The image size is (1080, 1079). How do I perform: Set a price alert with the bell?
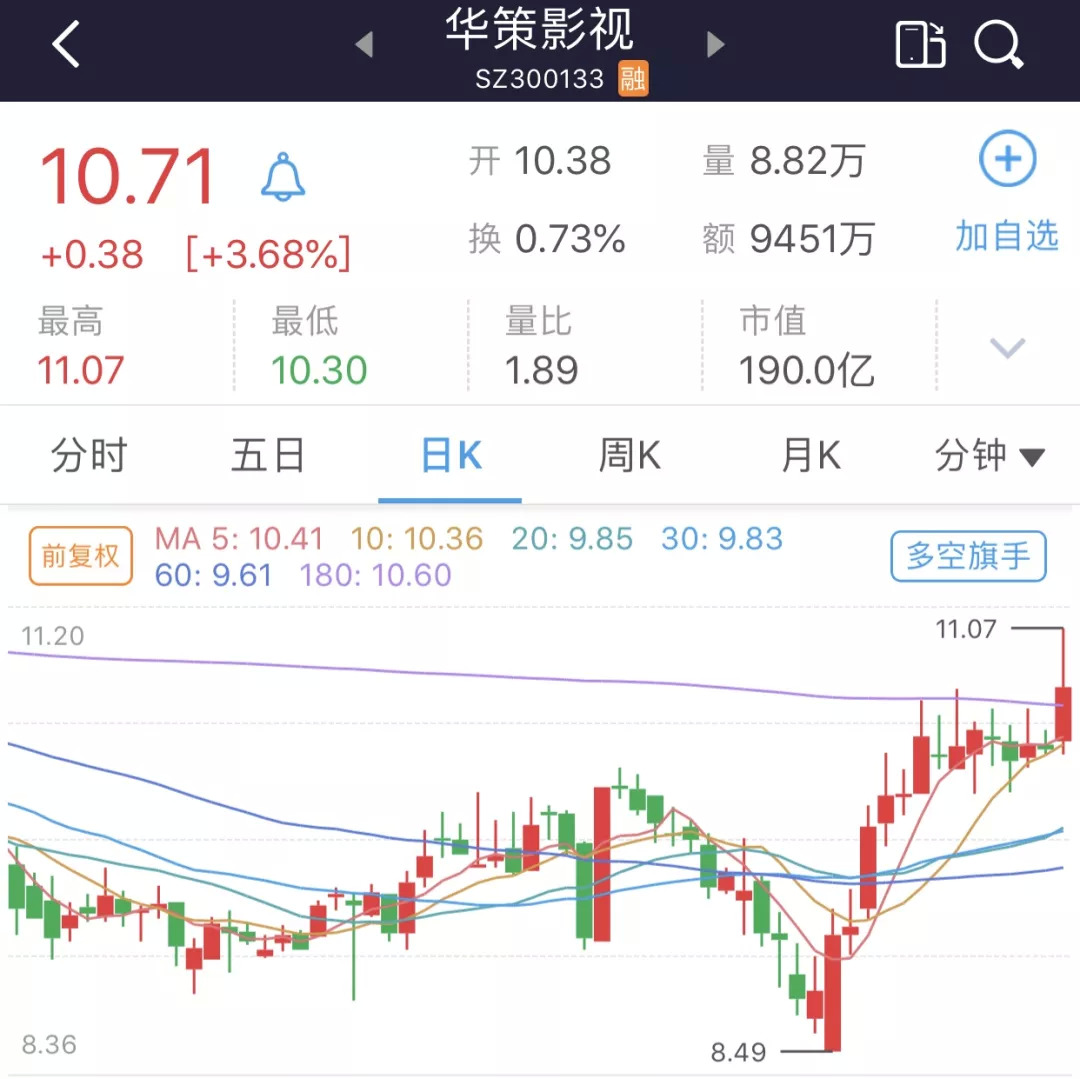(x=282, y=177)
